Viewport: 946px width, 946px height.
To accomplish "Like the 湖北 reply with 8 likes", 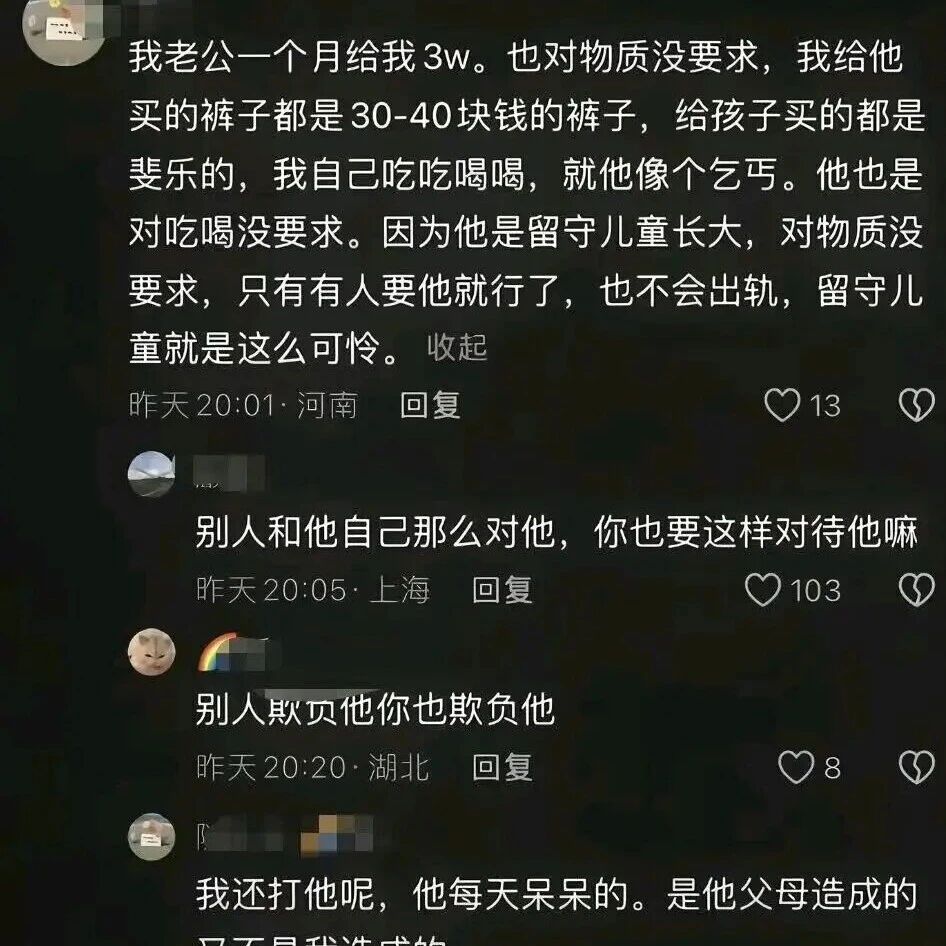I will coord(796,767).
